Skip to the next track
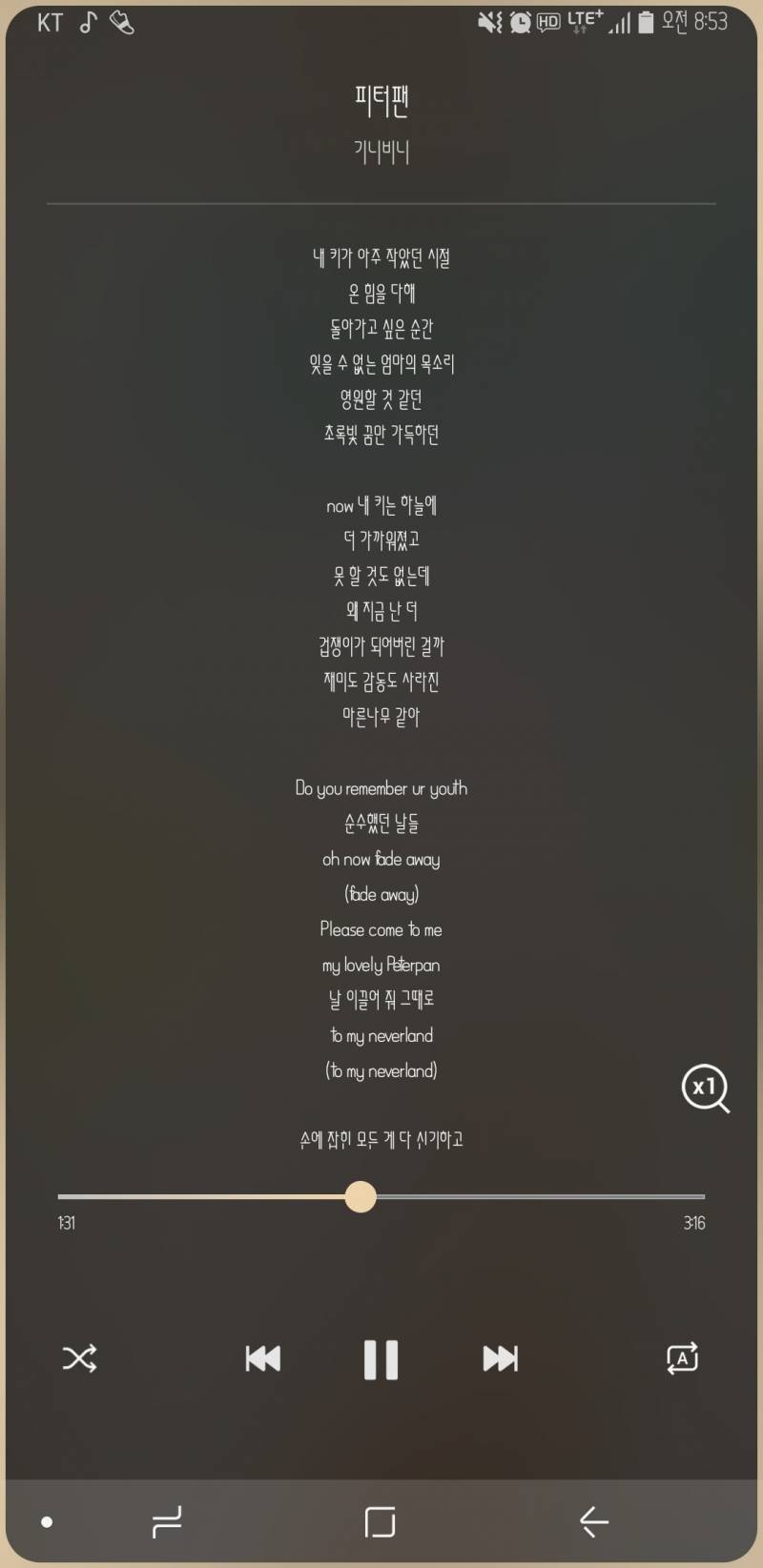 click(500, 1359)
